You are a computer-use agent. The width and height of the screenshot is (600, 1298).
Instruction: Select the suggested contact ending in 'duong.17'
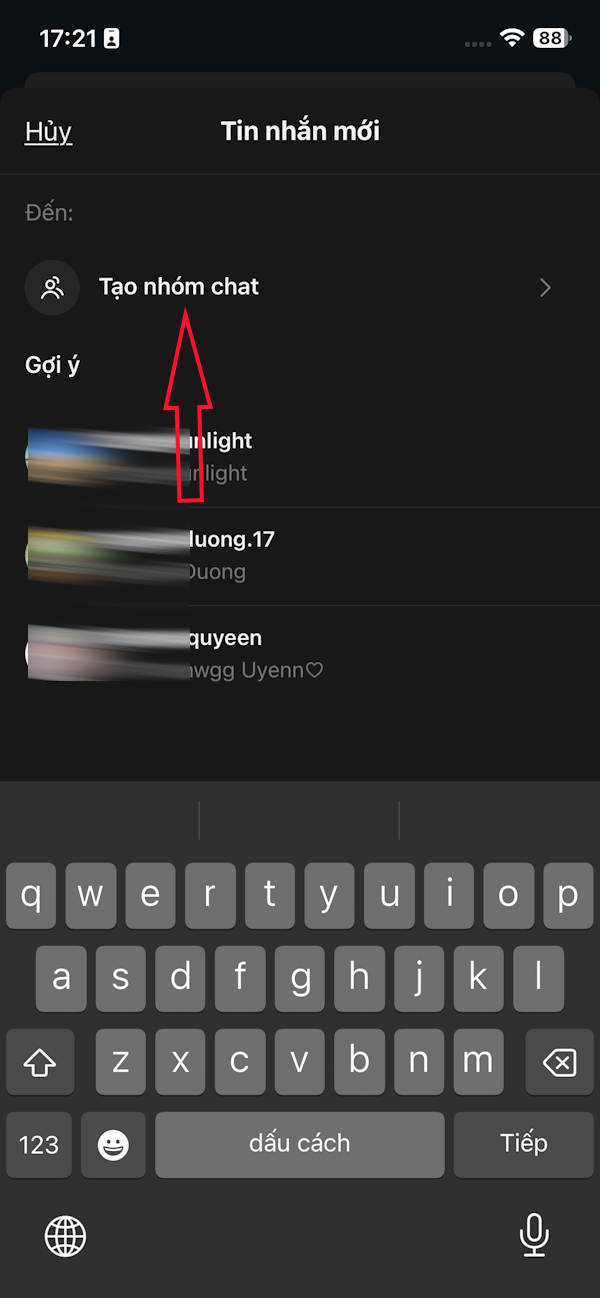(300, 555)
